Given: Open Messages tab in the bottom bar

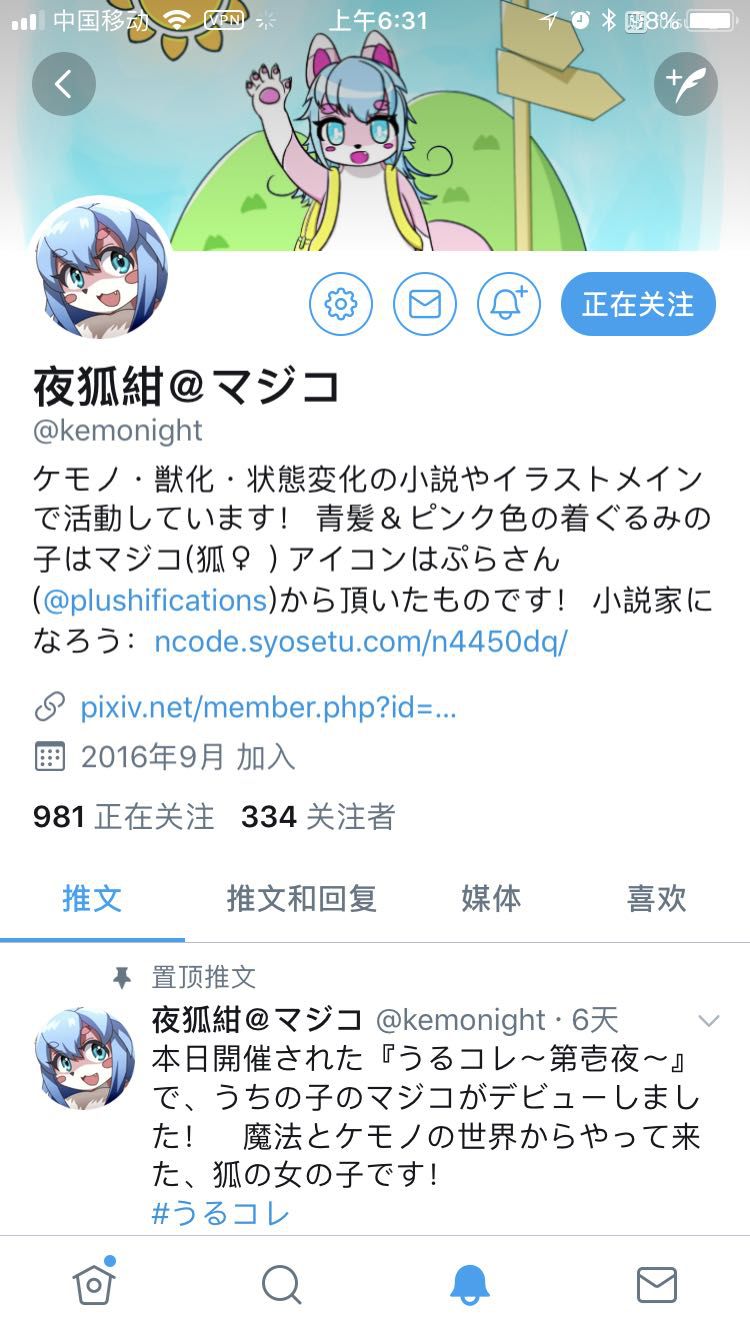Looking at the screenshot, I should (x=656, y=1284).
